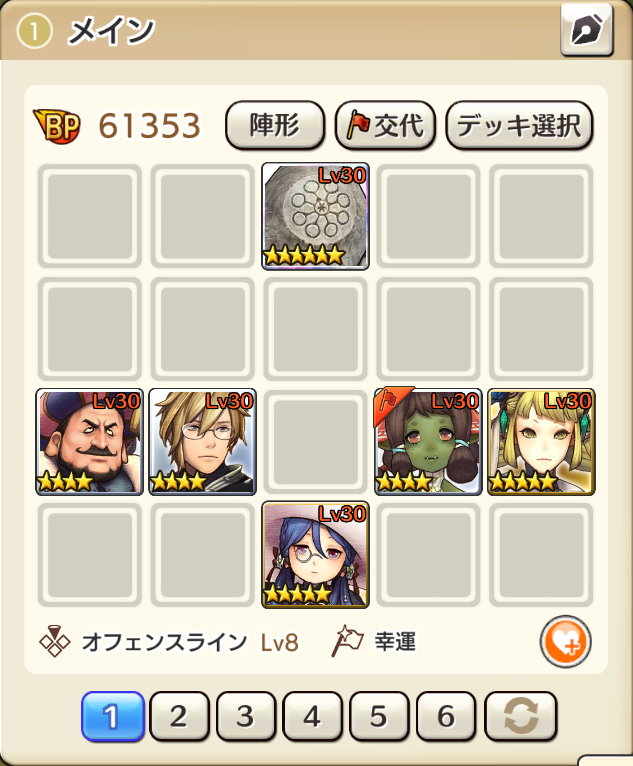Tap the empty center slot between units
This screenshot has width=633, height=766.
pyautogui.click(x=316, y=442)
